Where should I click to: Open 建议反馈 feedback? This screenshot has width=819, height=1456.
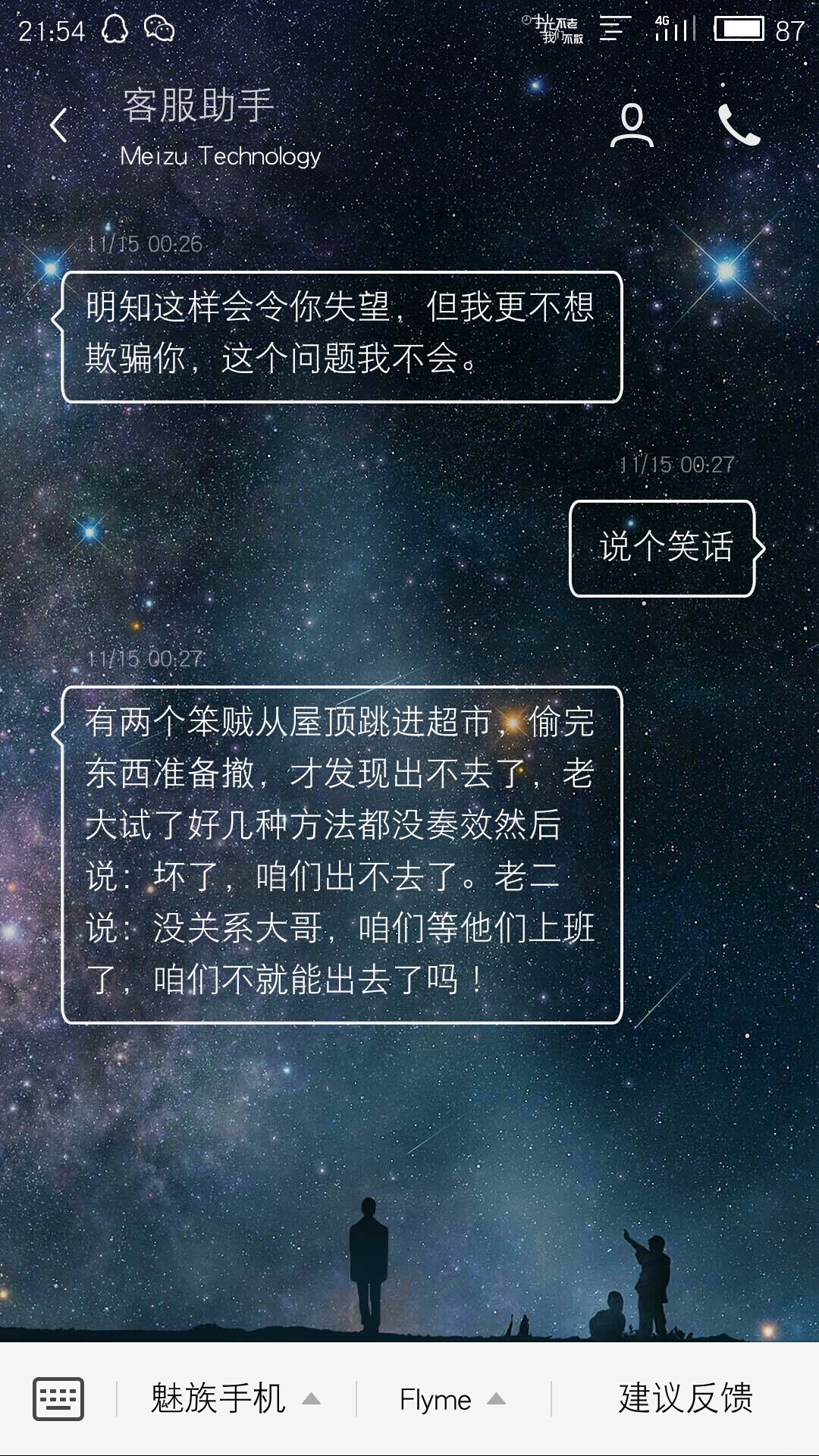coord(686,1398)
